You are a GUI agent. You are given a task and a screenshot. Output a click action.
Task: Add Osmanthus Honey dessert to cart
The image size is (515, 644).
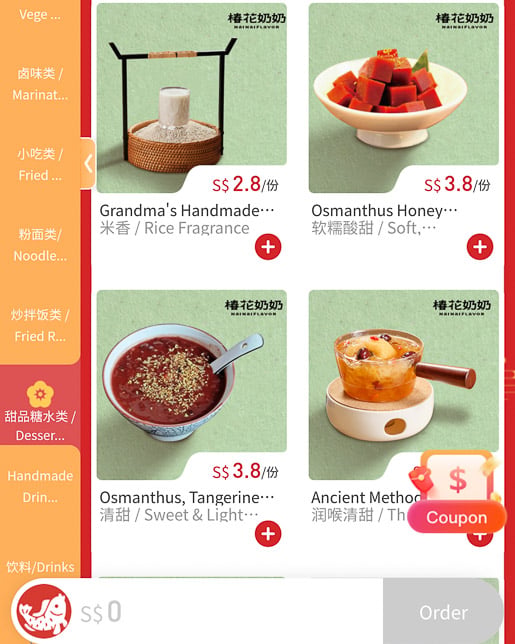click(x=480, y=247)
